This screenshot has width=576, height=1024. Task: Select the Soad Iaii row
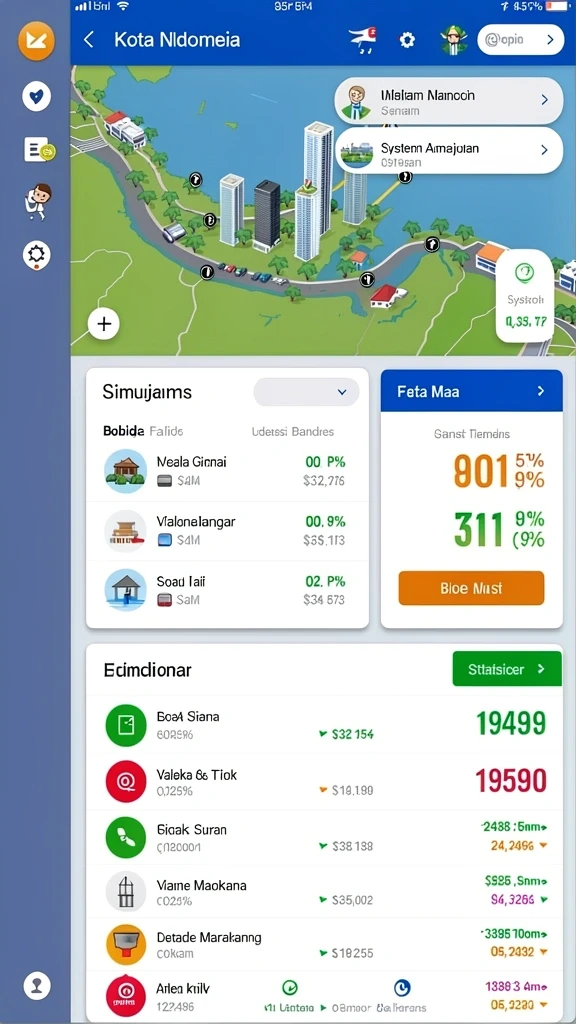[x=227, y=590]
